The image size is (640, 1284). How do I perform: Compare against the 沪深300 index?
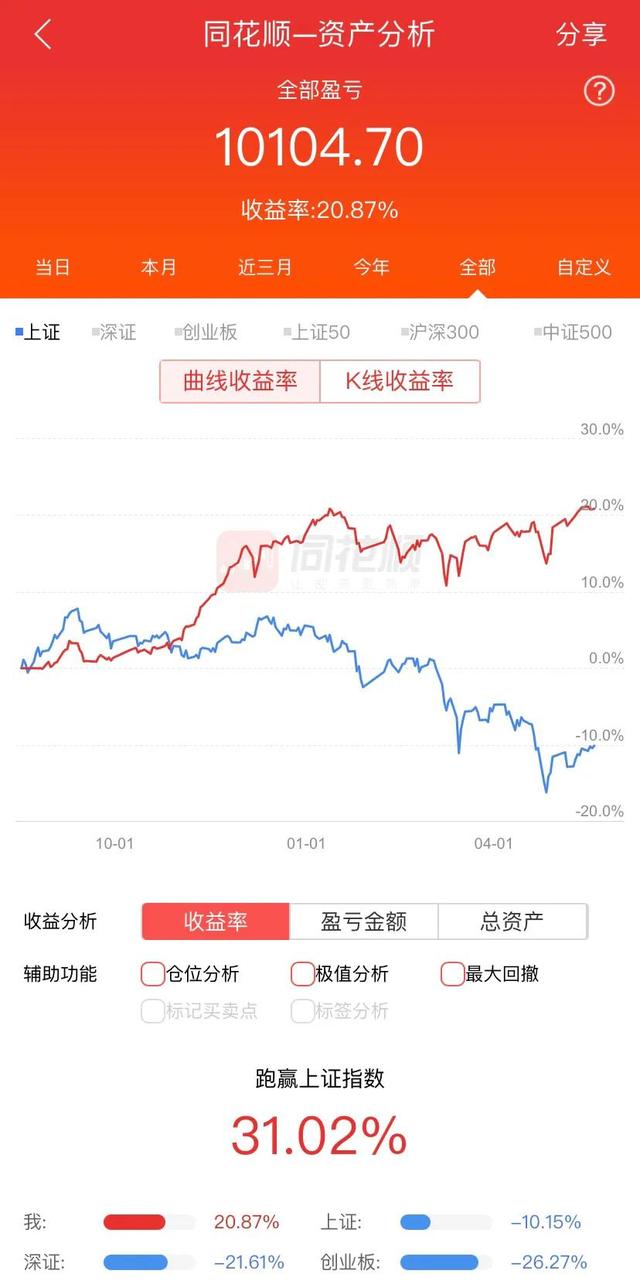439,332
